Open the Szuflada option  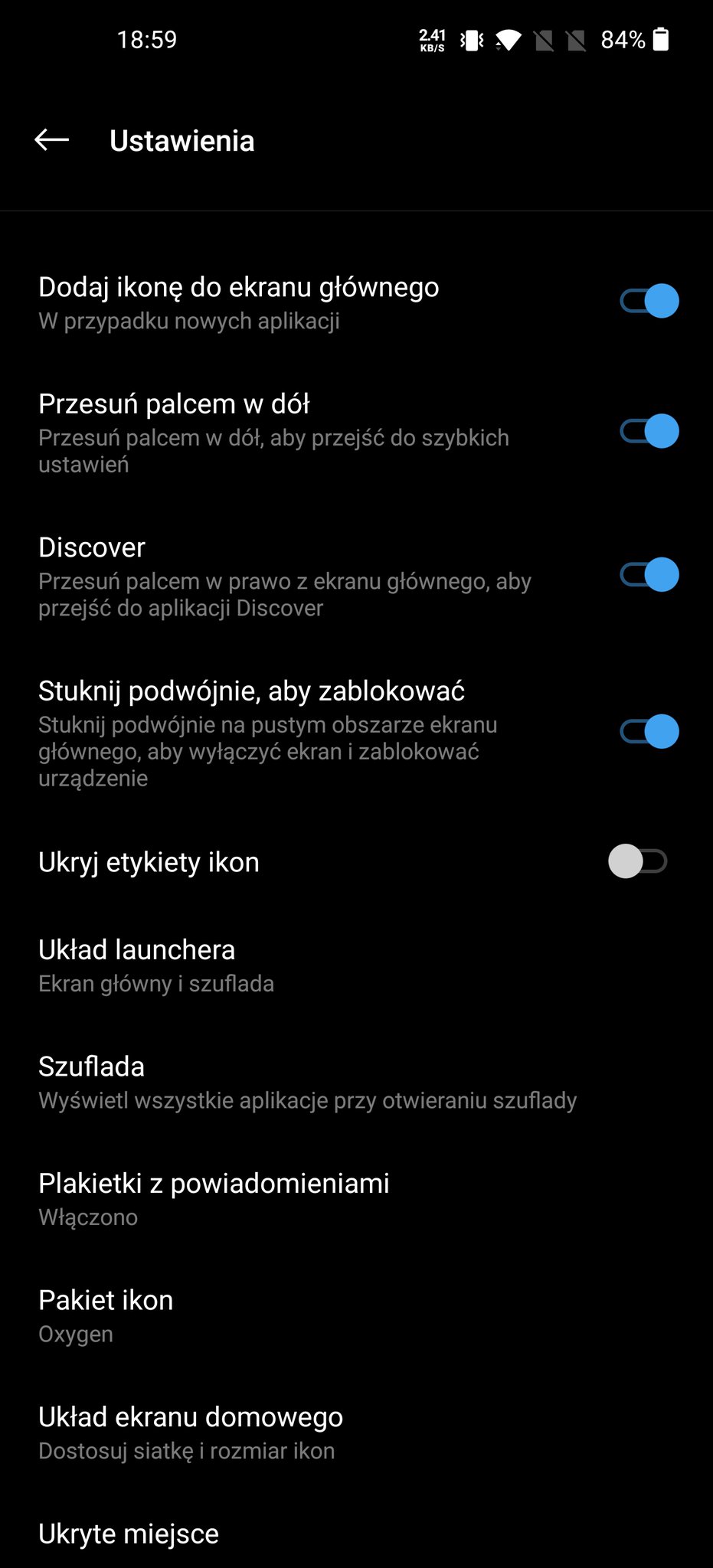click(x=356, y=1083)
